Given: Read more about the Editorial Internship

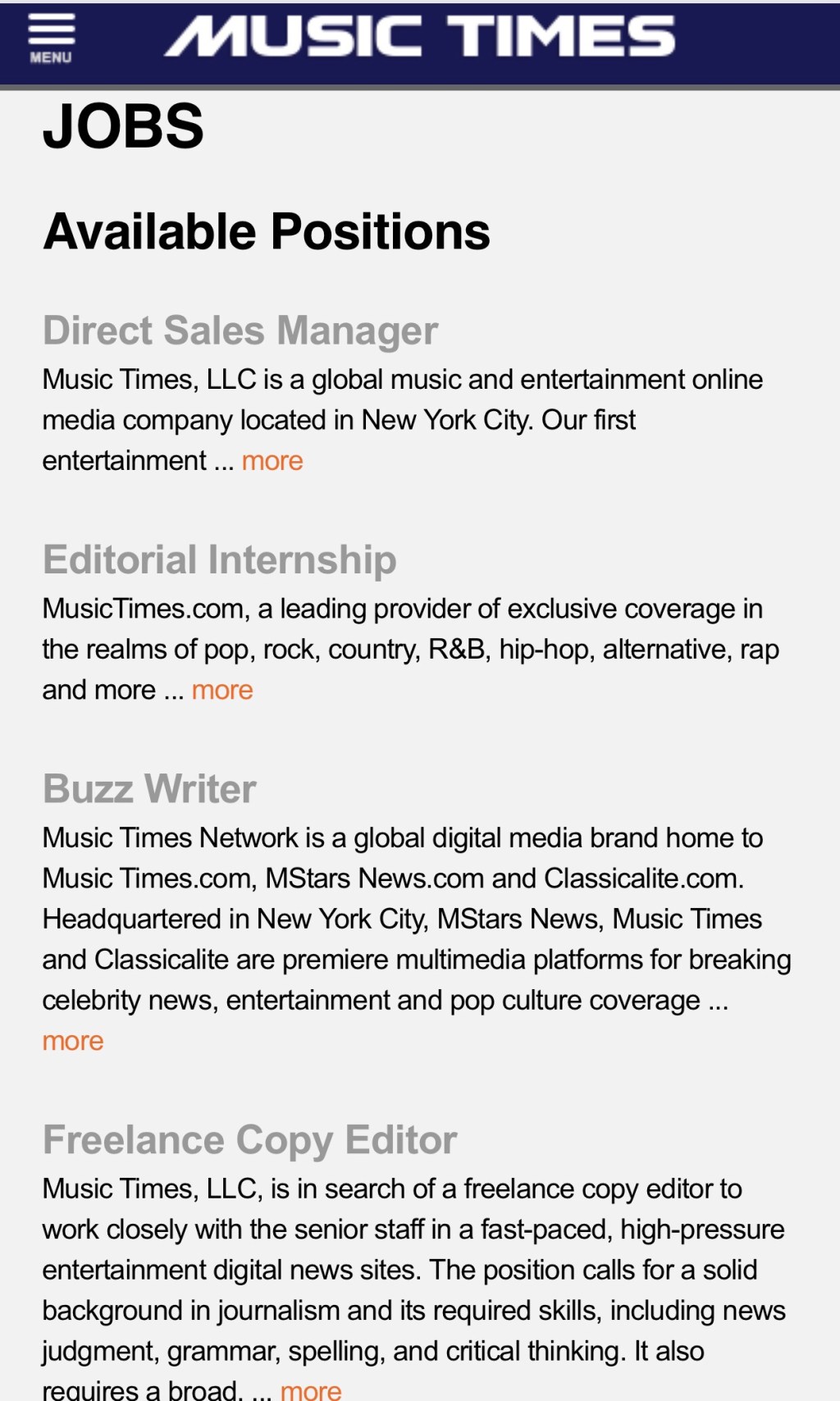Looking at the screenshot, I should 222,691.
